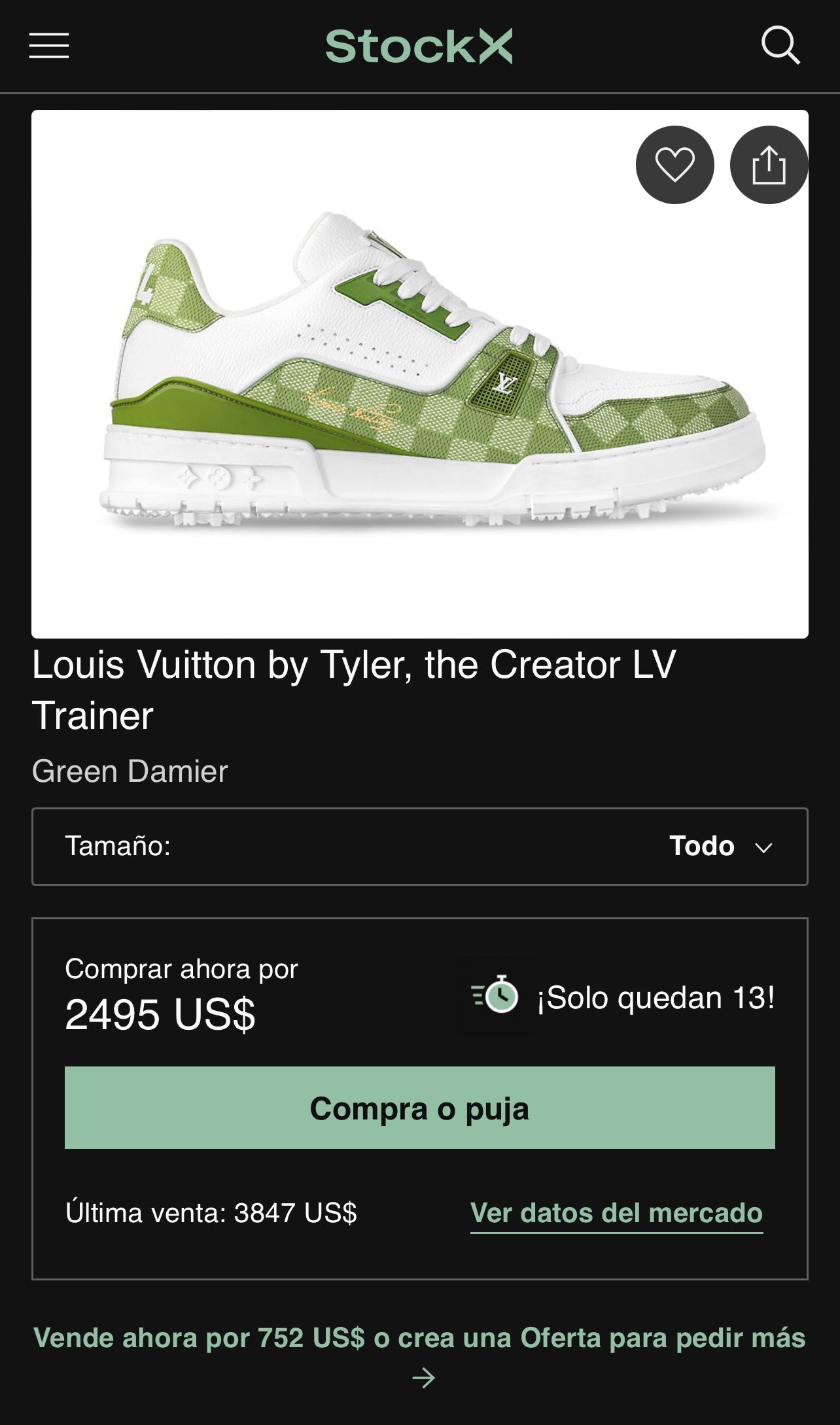Share this LV Trainer listing
The height and width of the screenshot is (1425, 840).
tap(769, 165)
